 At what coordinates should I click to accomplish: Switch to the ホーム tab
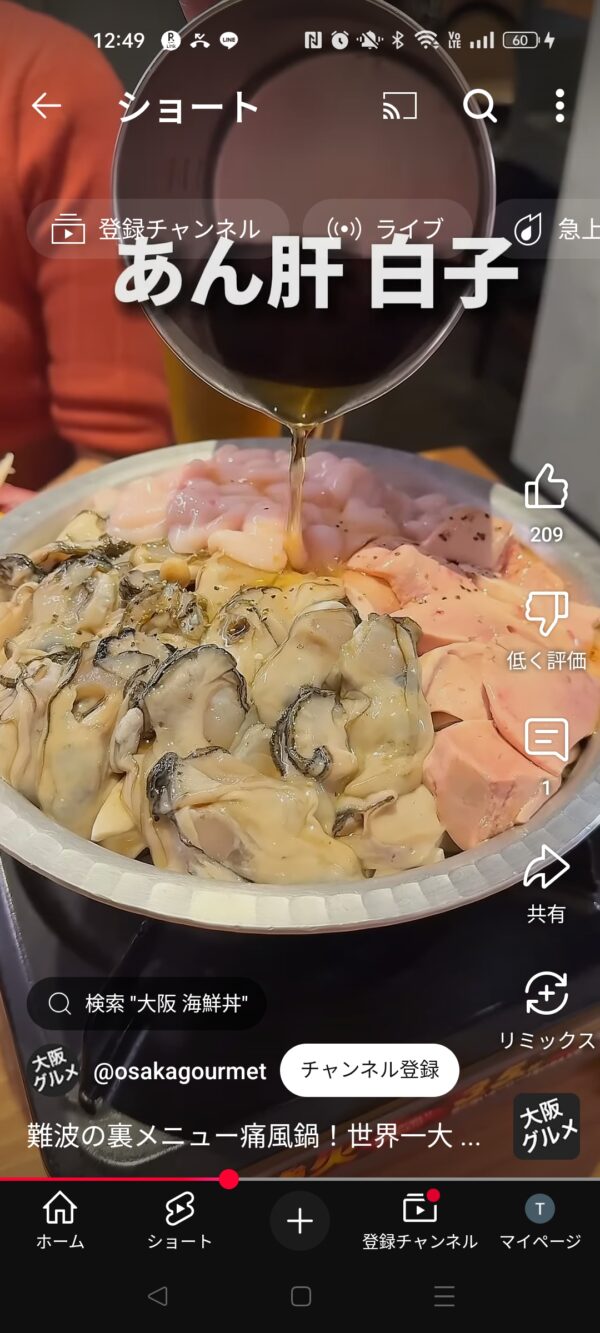point(60,1221)
